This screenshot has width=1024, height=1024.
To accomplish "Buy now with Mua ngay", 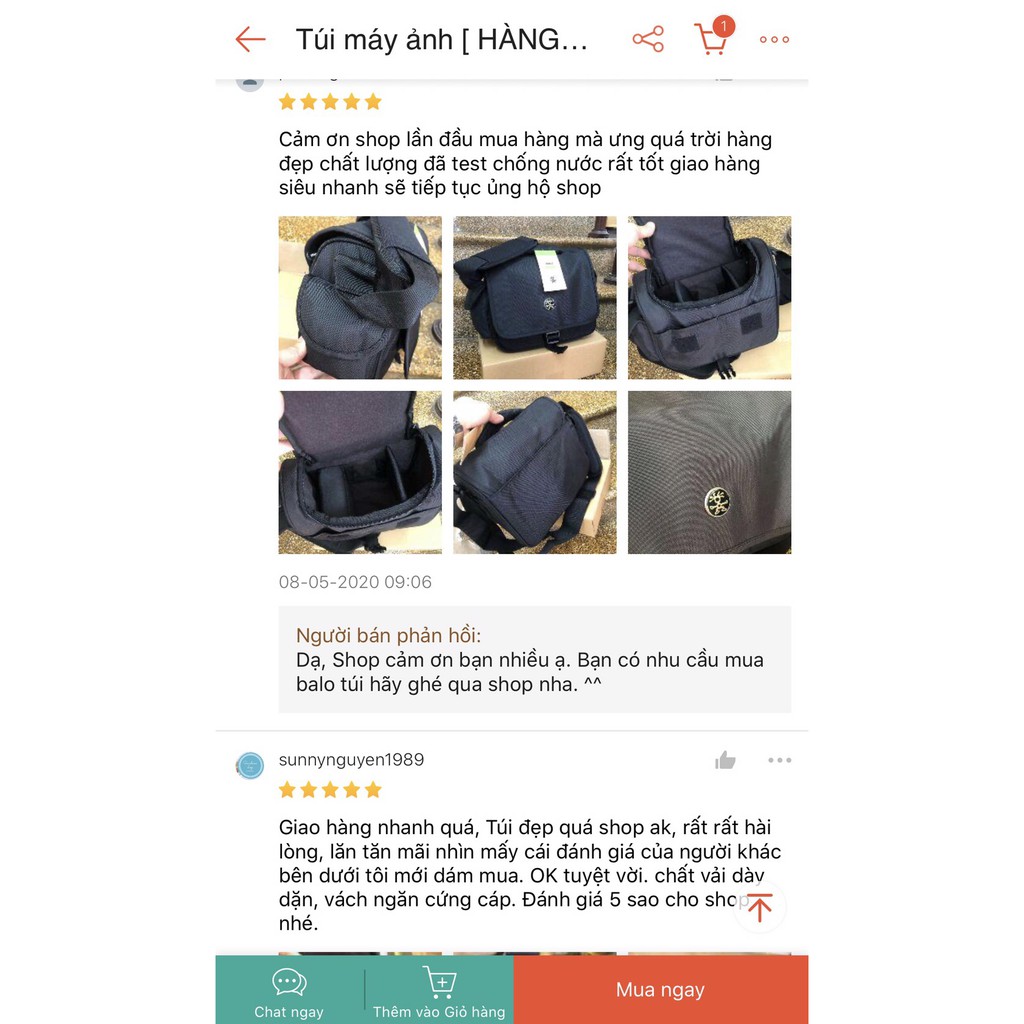I will (660, 990).
